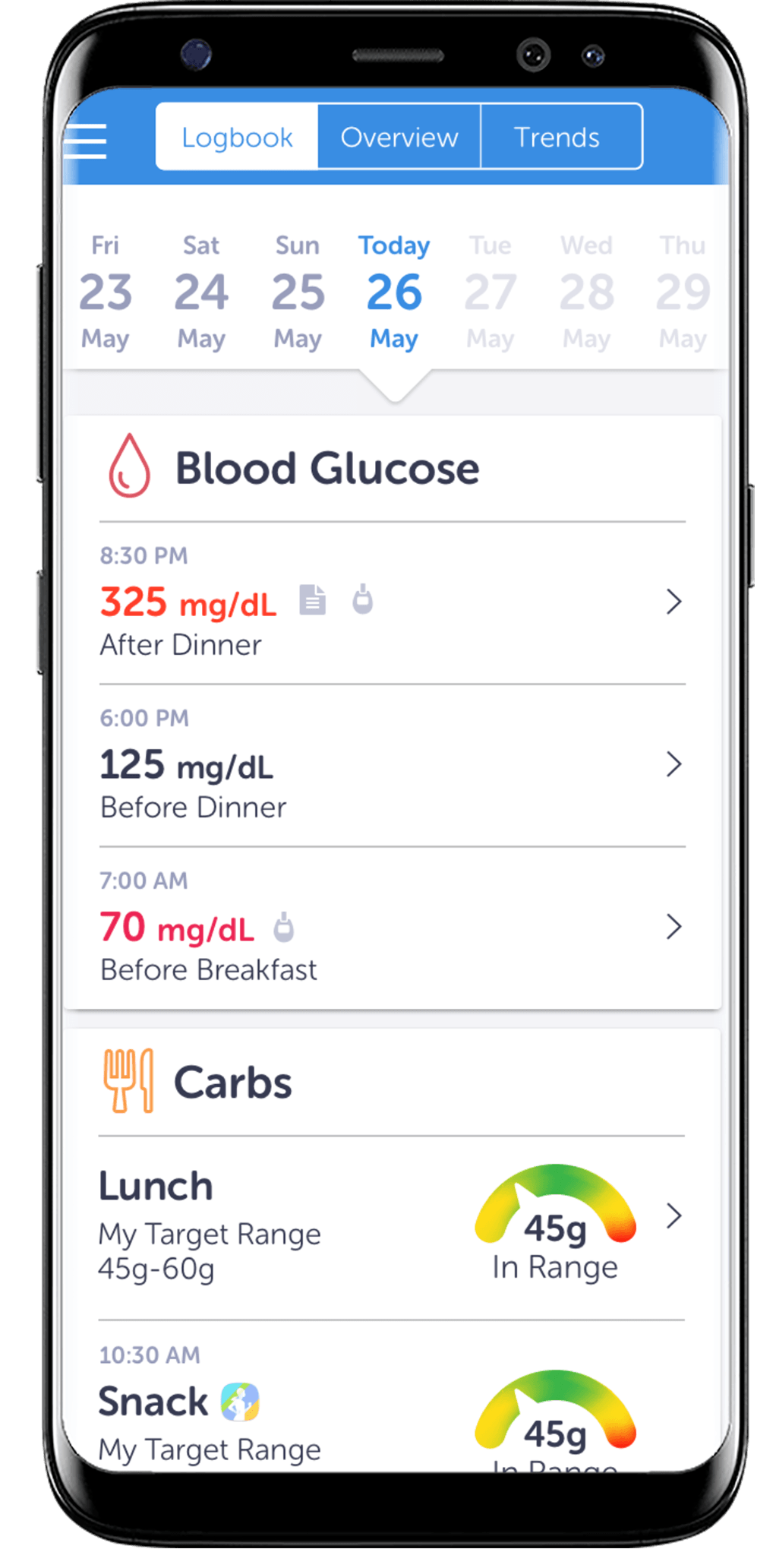Select Saturday 24 May
This screenshot has height=1568, width=776.
(x=201, y=292)
